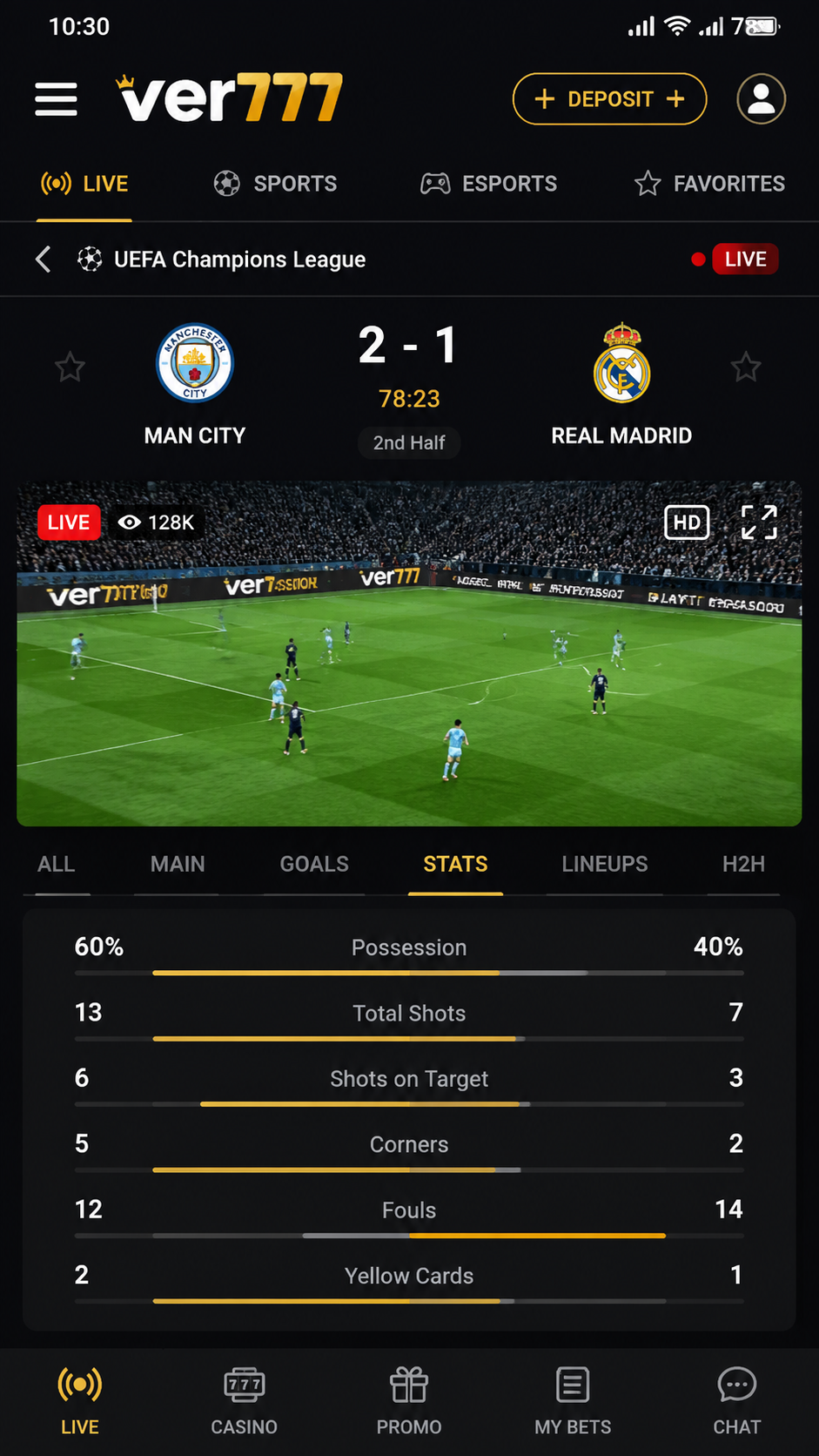Select the ALL markets tab

coord(57,865)
